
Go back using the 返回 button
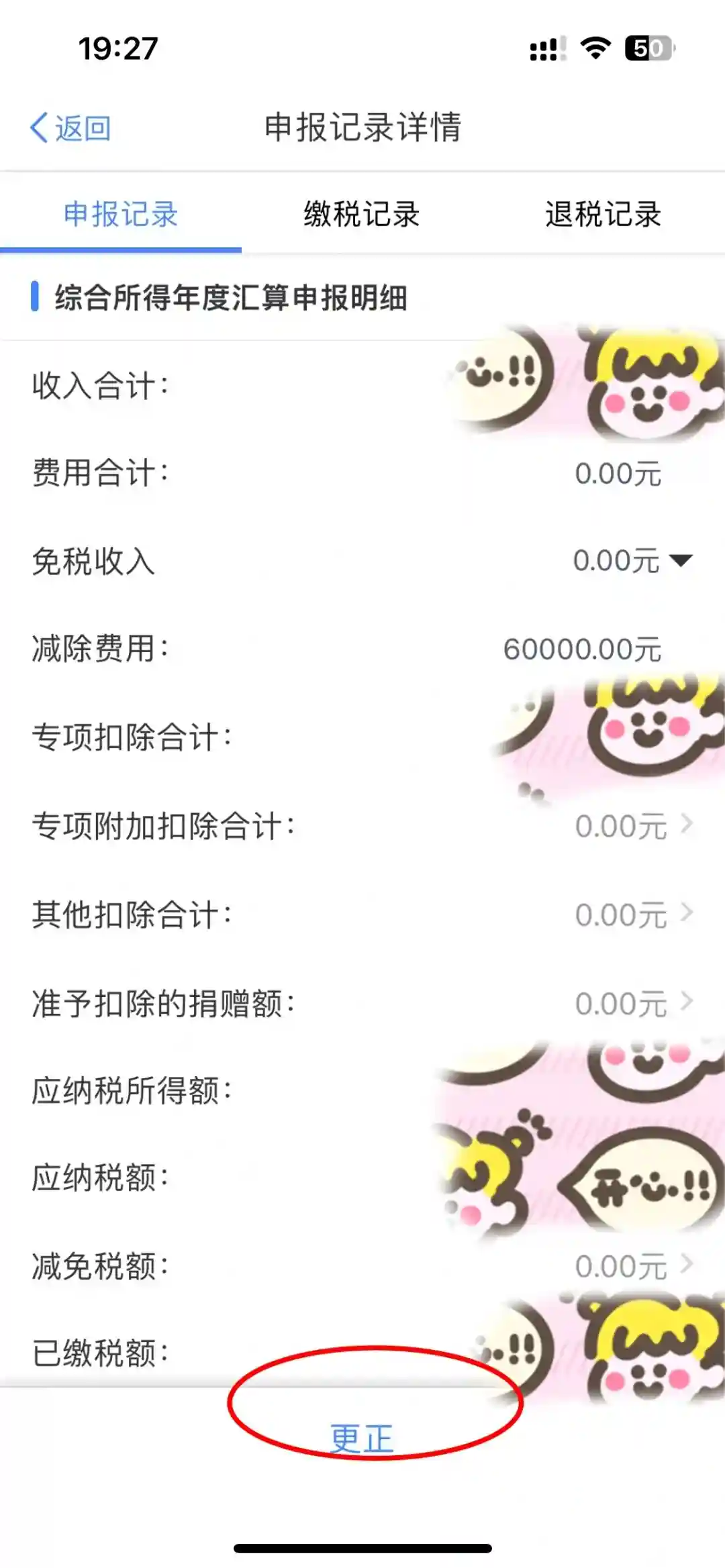point(70,127)
